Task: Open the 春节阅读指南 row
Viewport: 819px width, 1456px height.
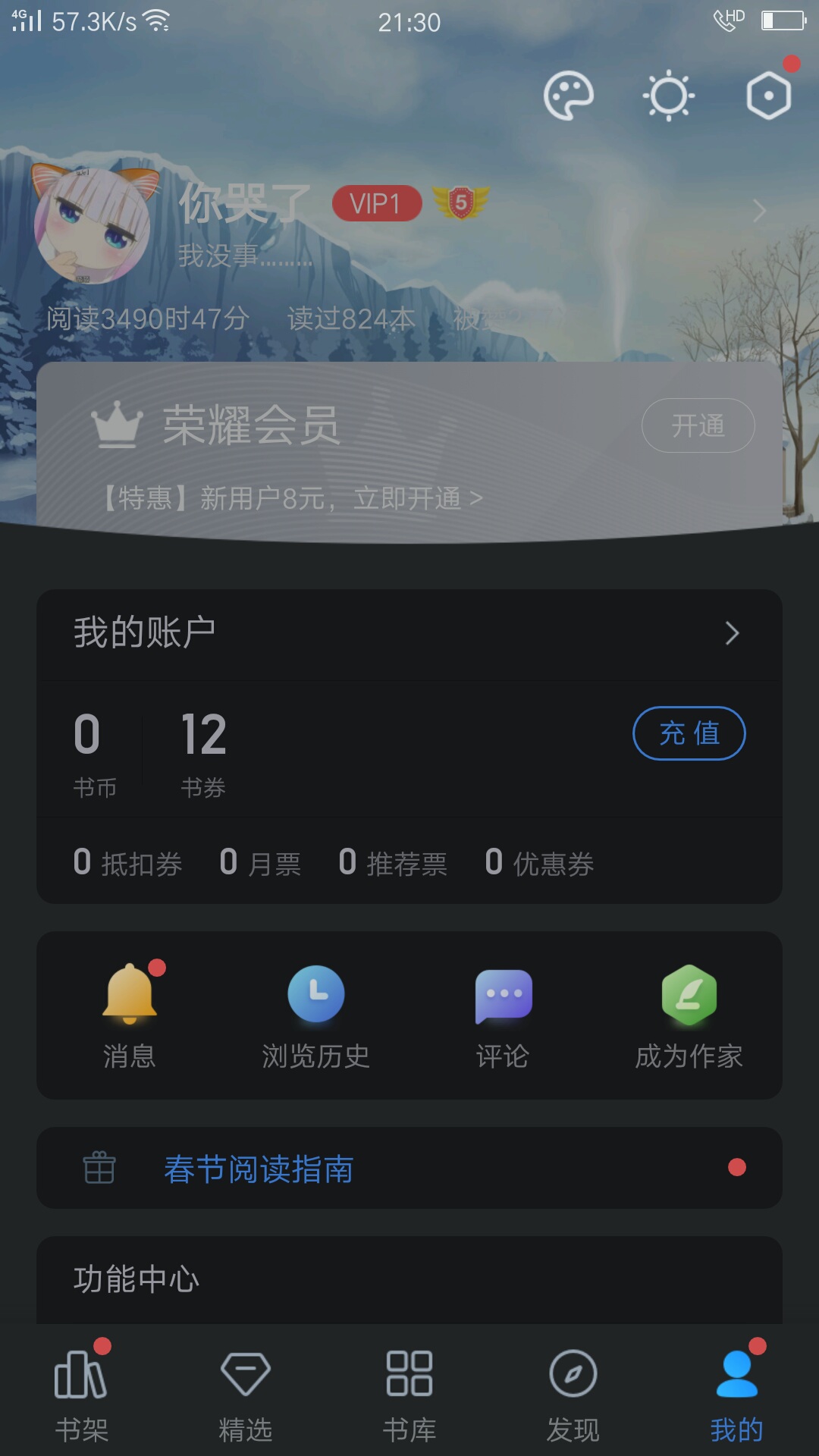Action: point(409,1168)
